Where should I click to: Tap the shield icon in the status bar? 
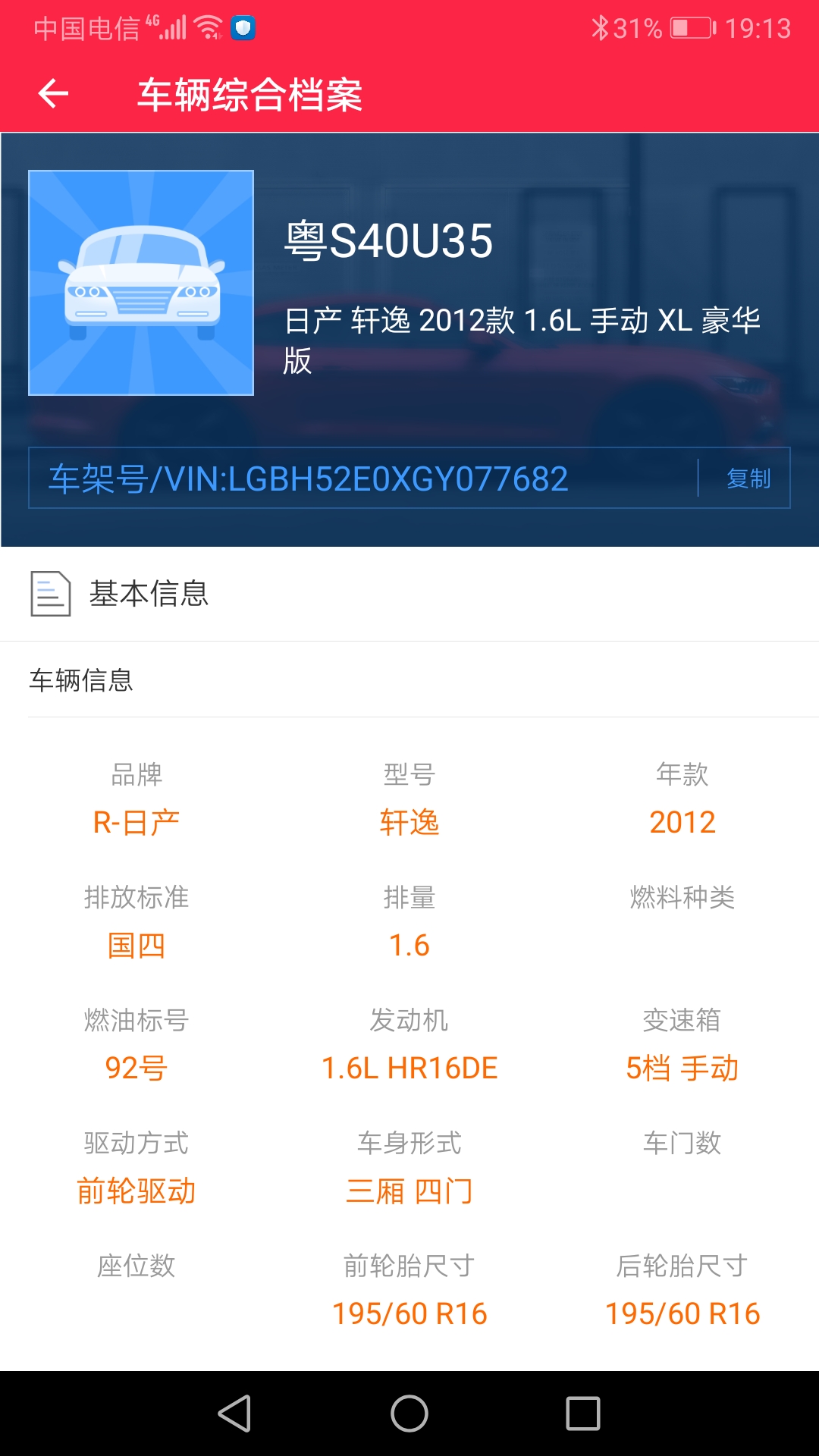(x=243, y=24)
